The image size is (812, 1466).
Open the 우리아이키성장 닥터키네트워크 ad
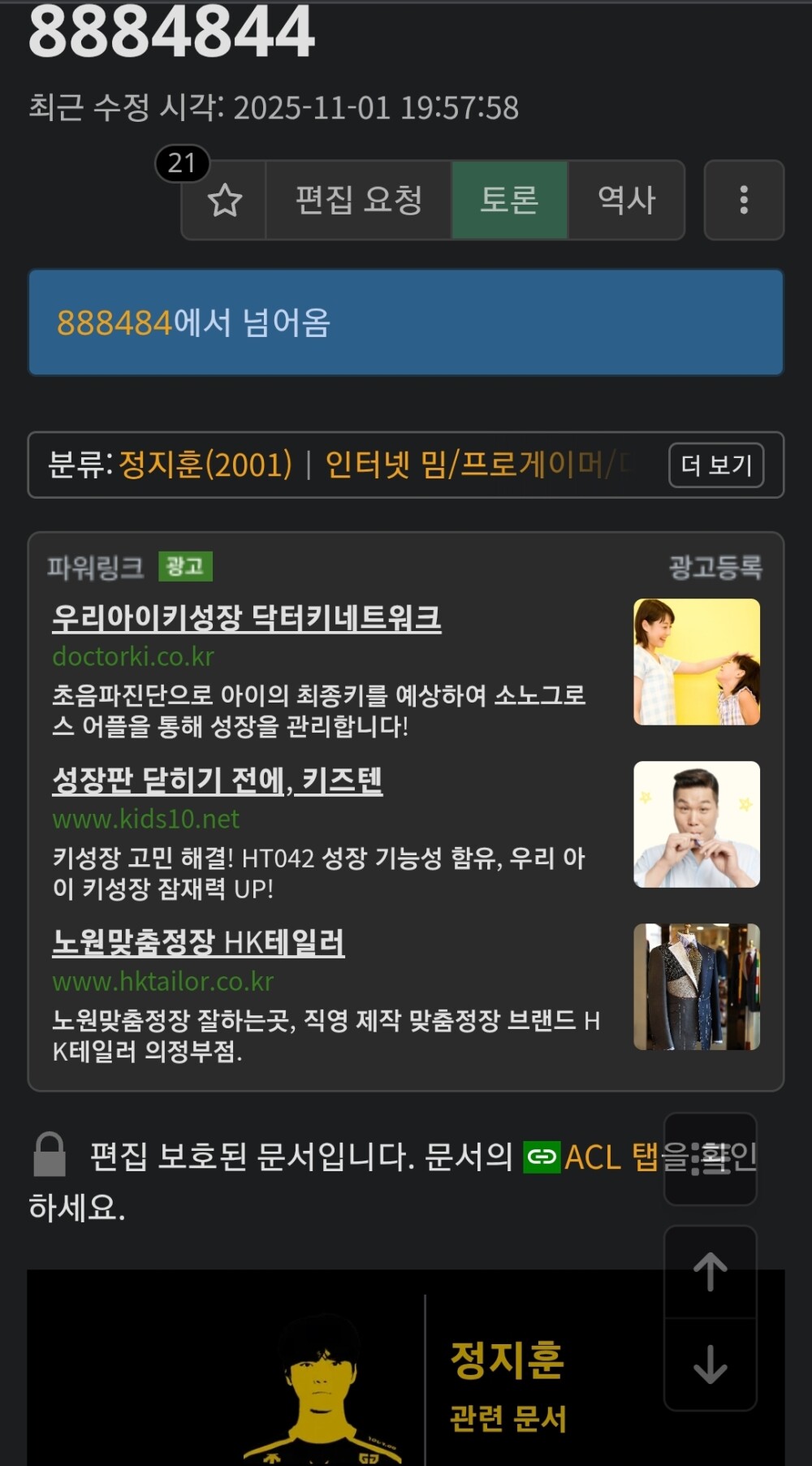click(246, 618)
